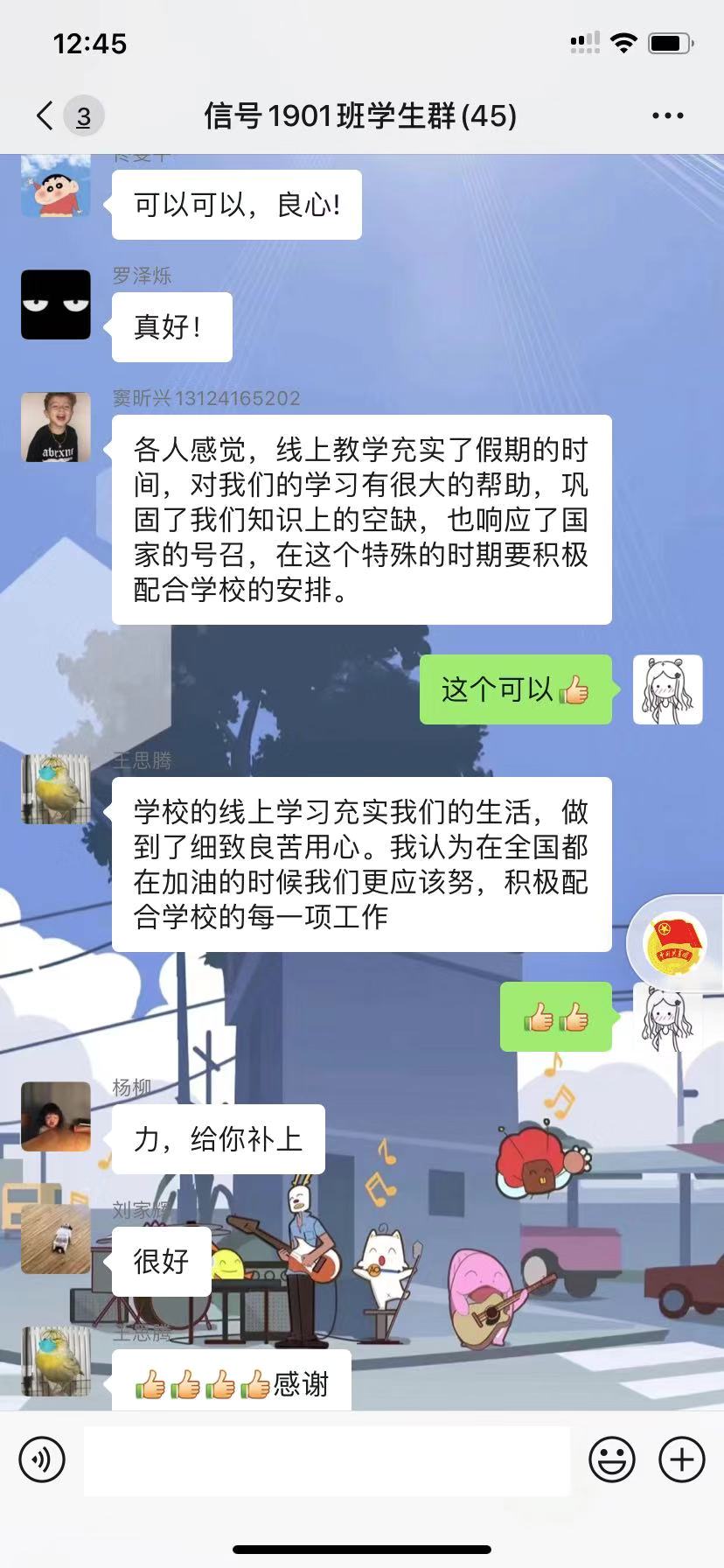Screen dimensions: 724x1568
Task: Open 罗泽烁's profile avatar
Action: point(56,304)
